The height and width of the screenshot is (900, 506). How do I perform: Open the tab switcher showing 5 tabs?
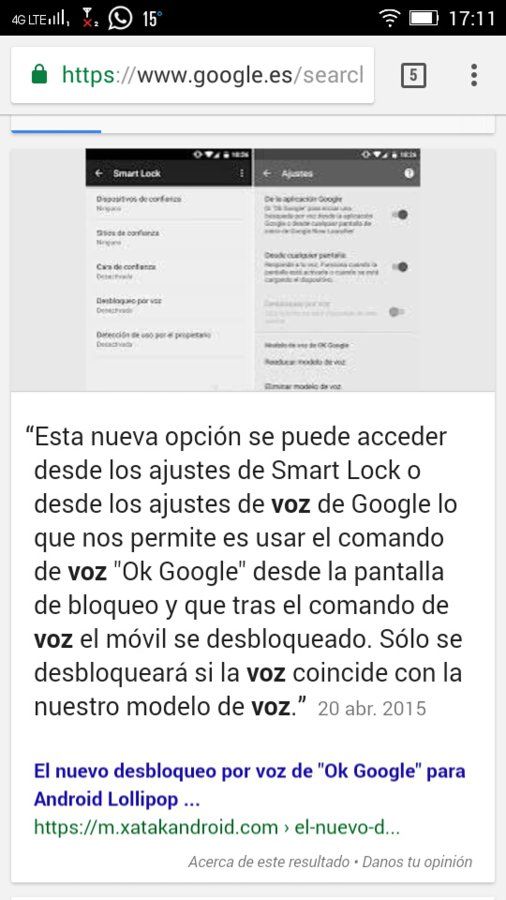click(x=413, y=75)
